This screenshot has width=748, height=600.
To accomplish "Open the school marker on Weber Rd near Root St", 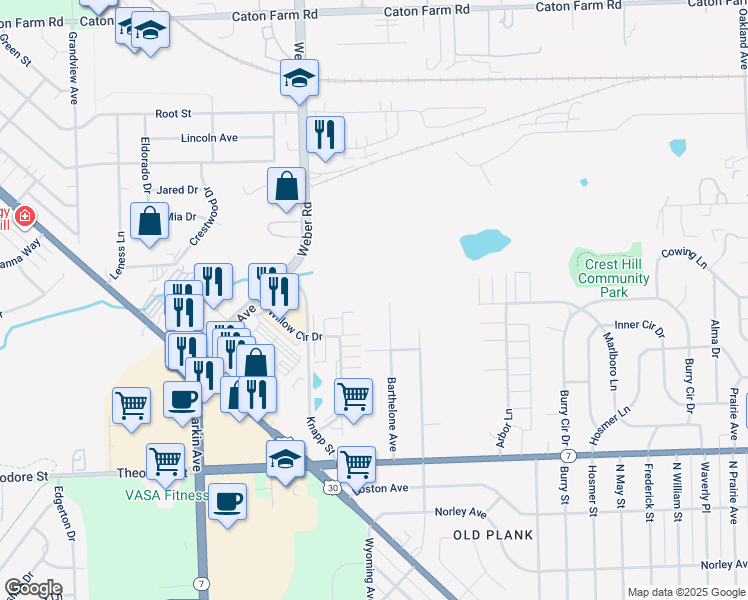I will [299, 78].
